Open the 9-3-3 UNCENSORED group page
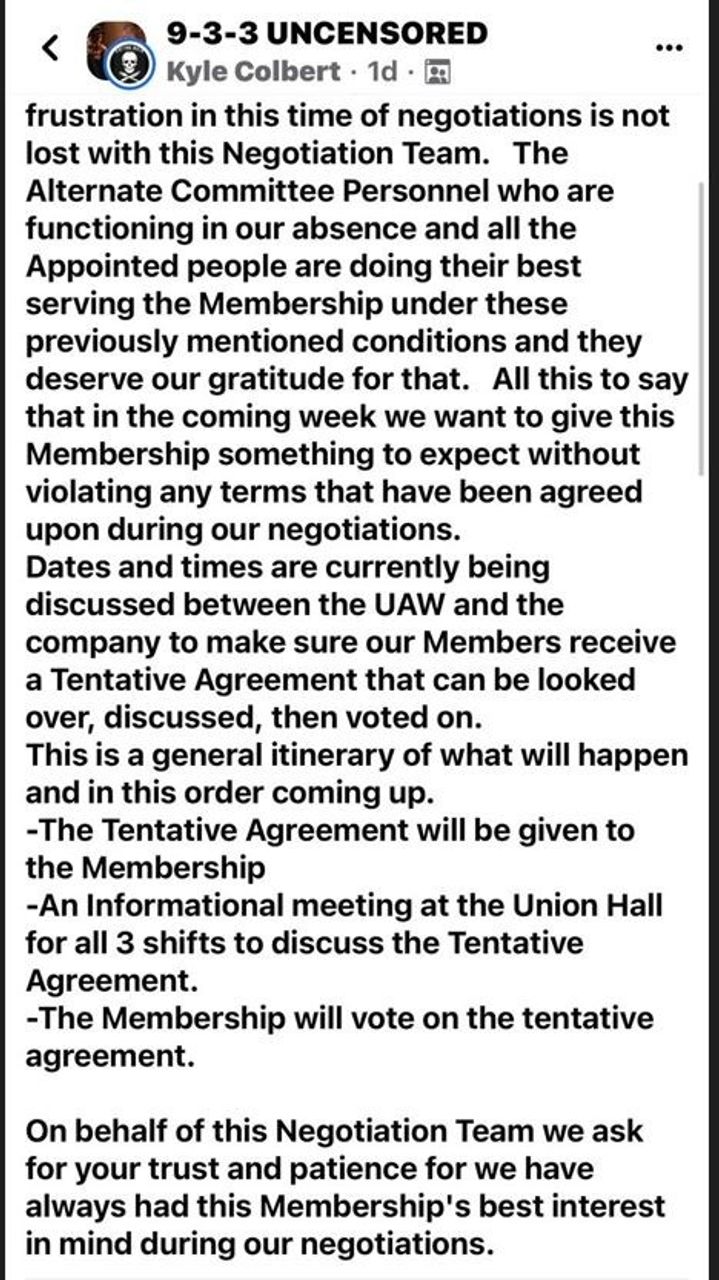This screenshot has width=719, height=1280. coord(326,34)
